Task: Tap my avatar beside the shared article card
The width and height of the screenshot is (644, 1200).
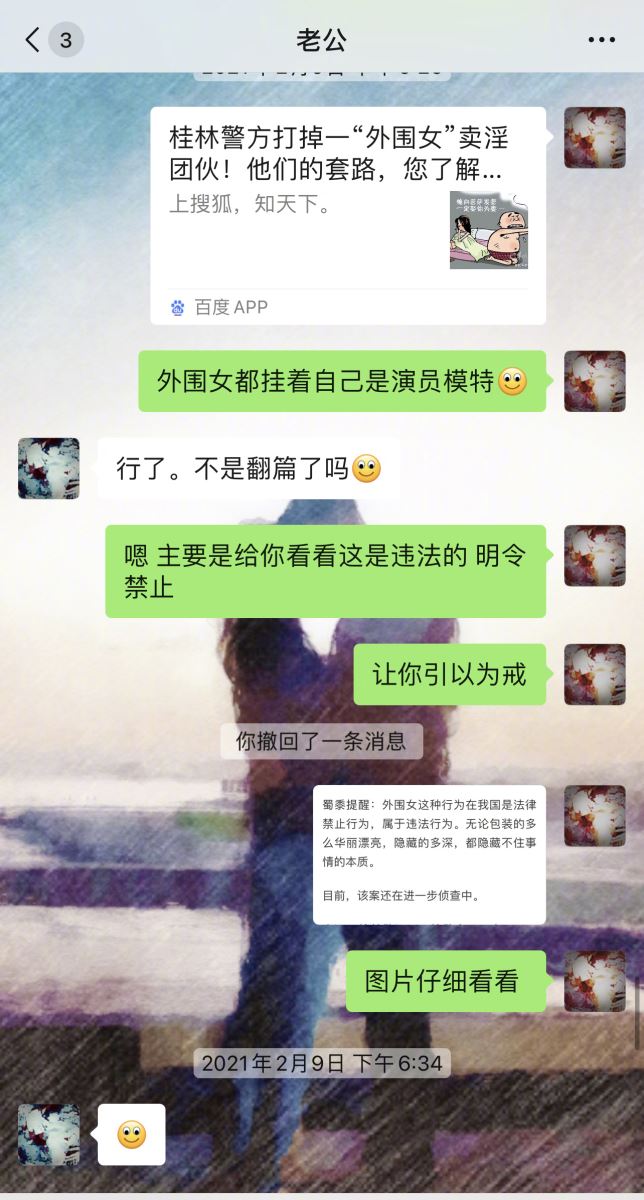Action: pyautogui.click(x=595, y=138)
